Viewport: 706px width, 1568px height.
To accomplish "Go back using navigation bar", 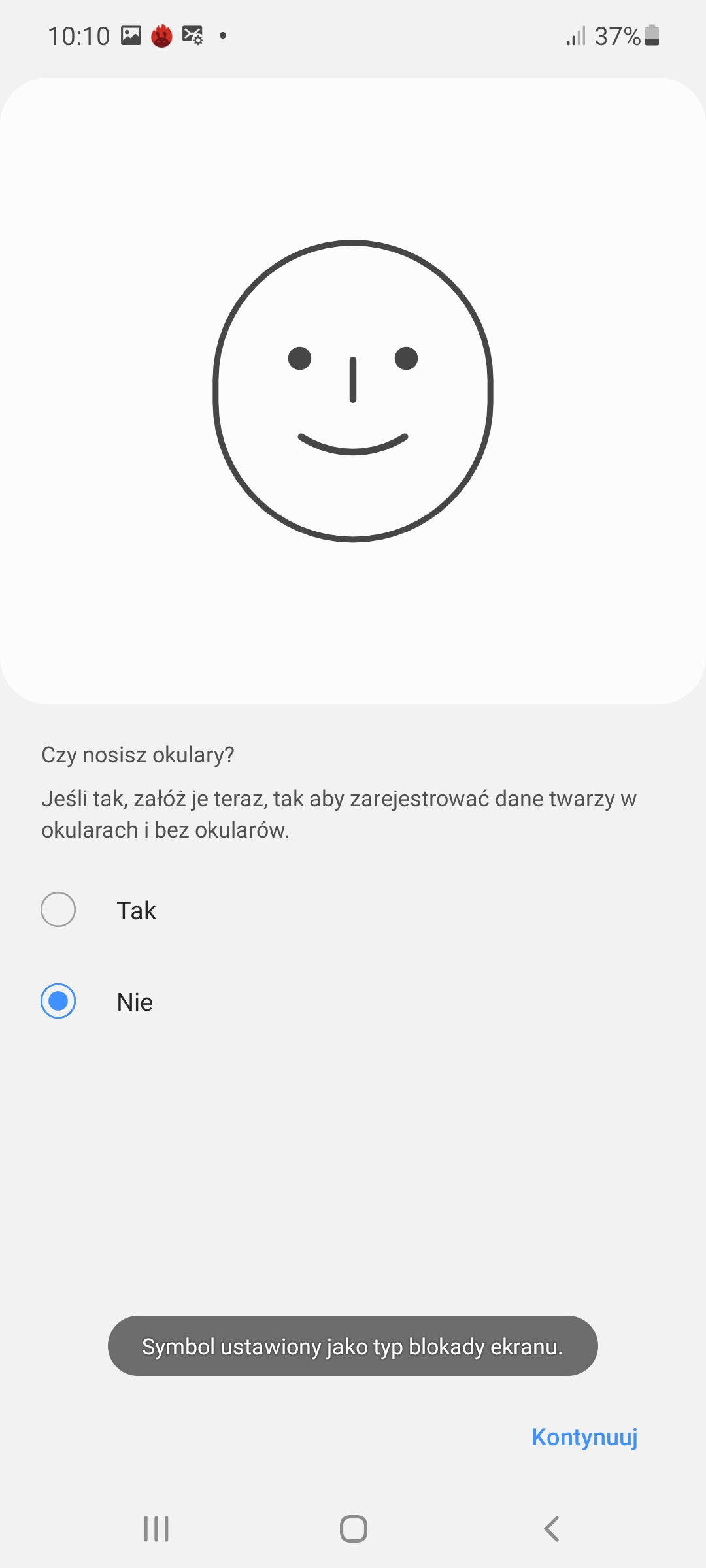I will [x=551, y=1529].
